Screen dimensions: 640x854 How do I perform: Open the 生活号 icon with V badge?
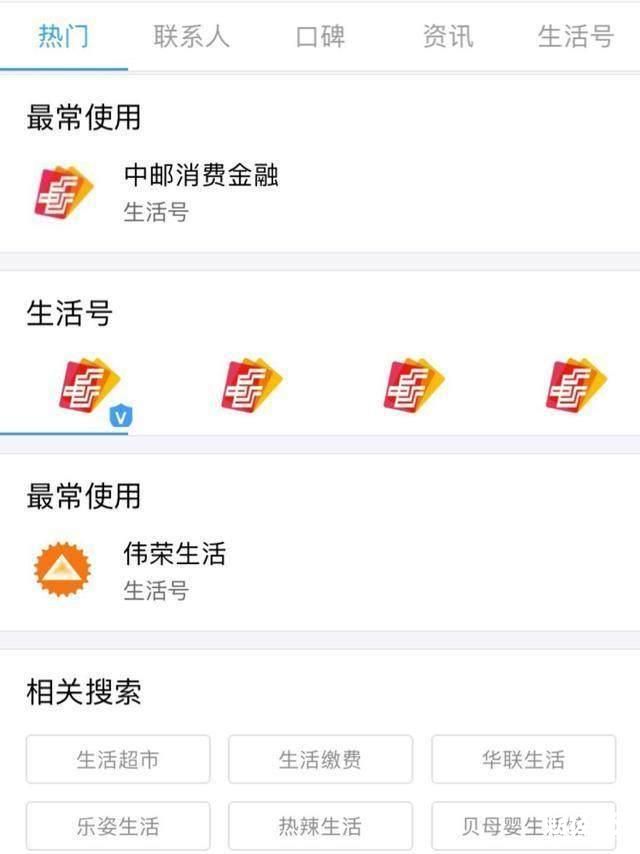[90, 388]
